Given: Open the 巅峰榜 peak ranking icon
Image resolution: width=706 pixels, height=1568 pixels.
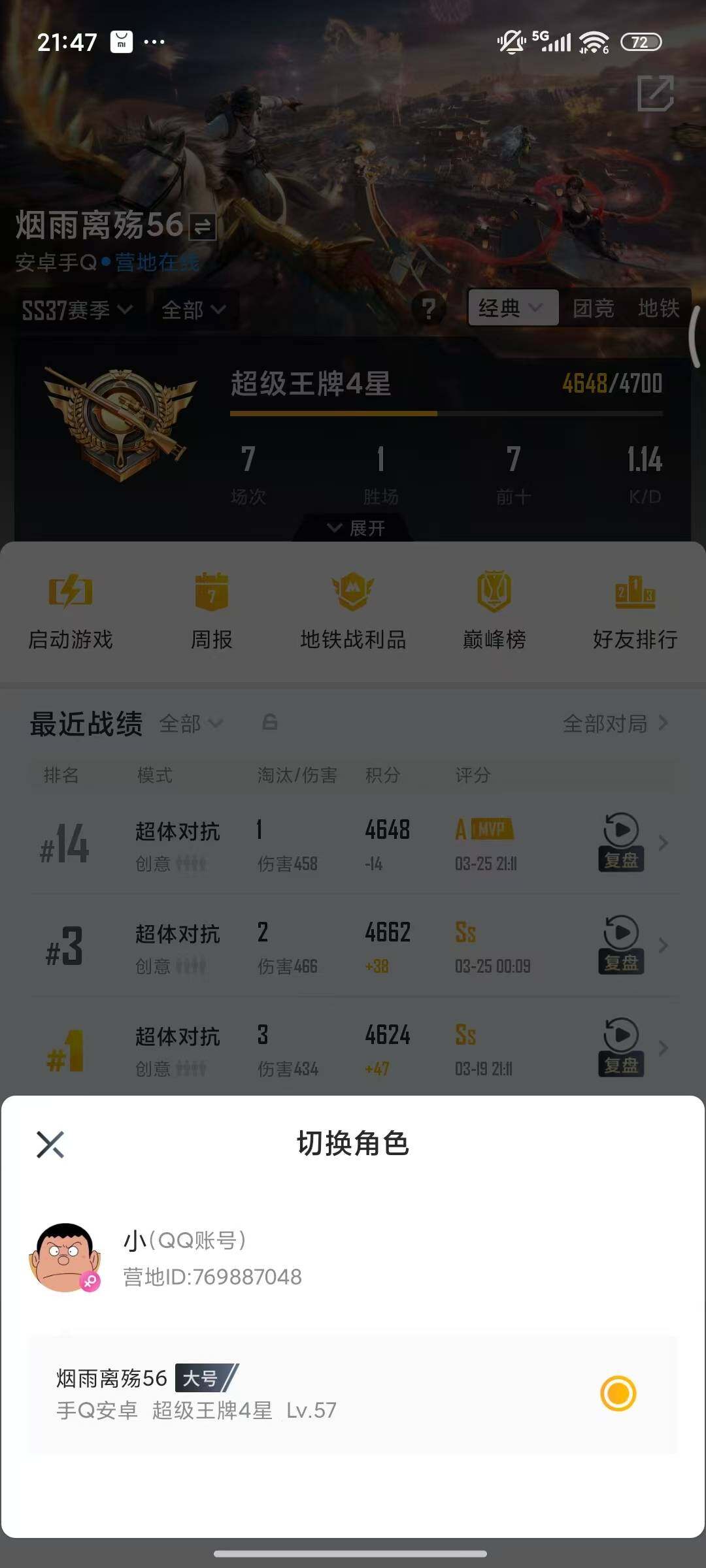Looking at the screenshot, I should (x=494, y=606).
